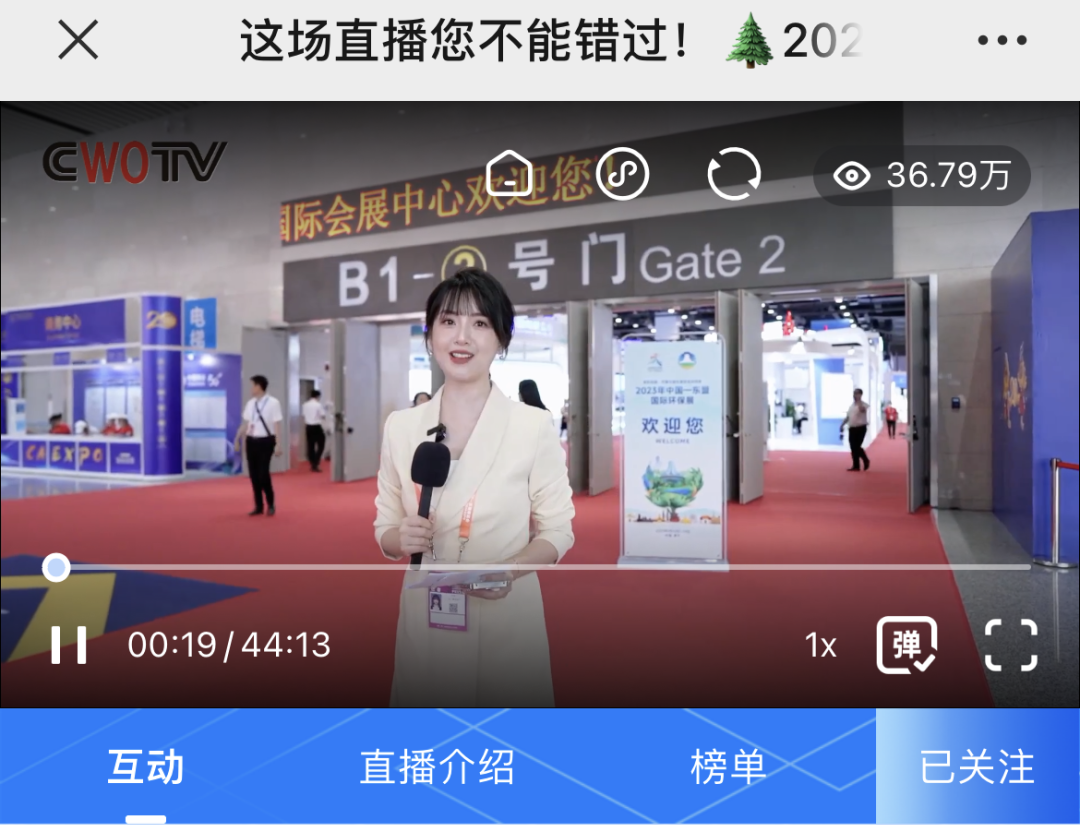
Task: Toggle the bullet comments (弹) display
Action: click(907, 645)
